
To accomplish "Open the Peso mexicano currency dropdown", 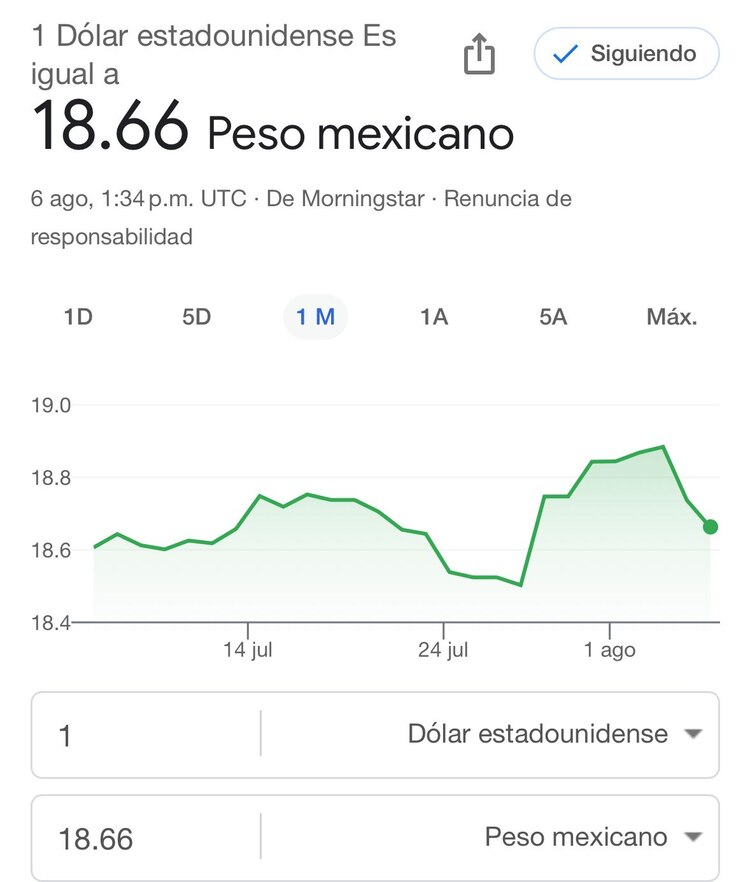I will tap(695, 836).
